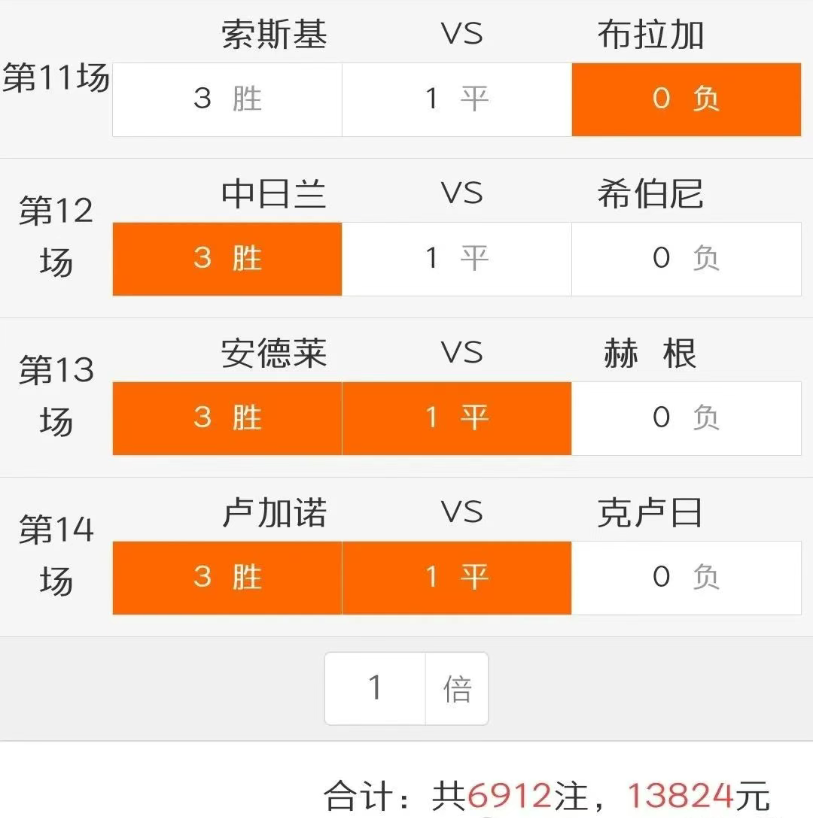Select 0 负 for match 13 赫根
815x818 pixels.
click(686, 418)
